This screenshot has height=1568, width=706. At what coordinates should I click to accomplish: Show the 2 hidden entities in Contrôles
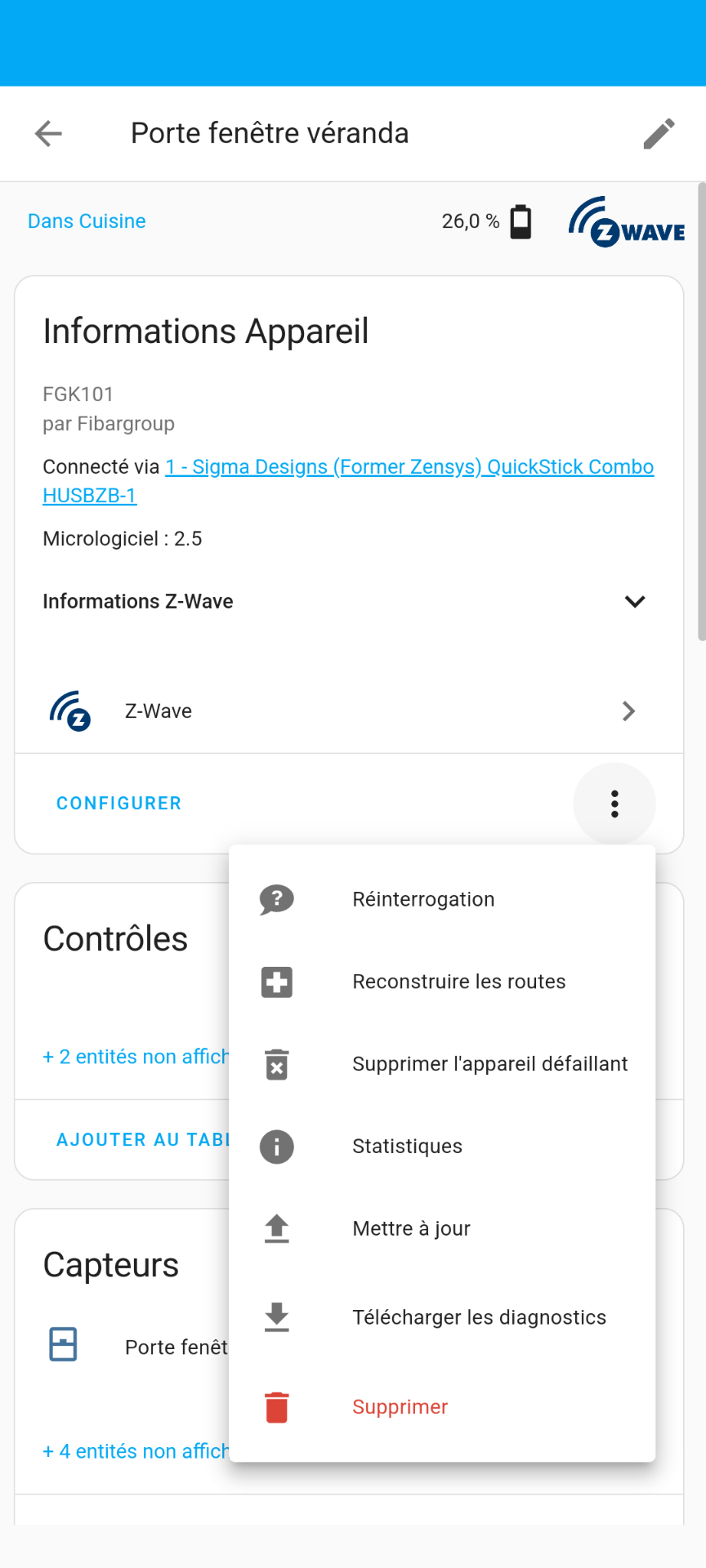tap(136, 1057)
